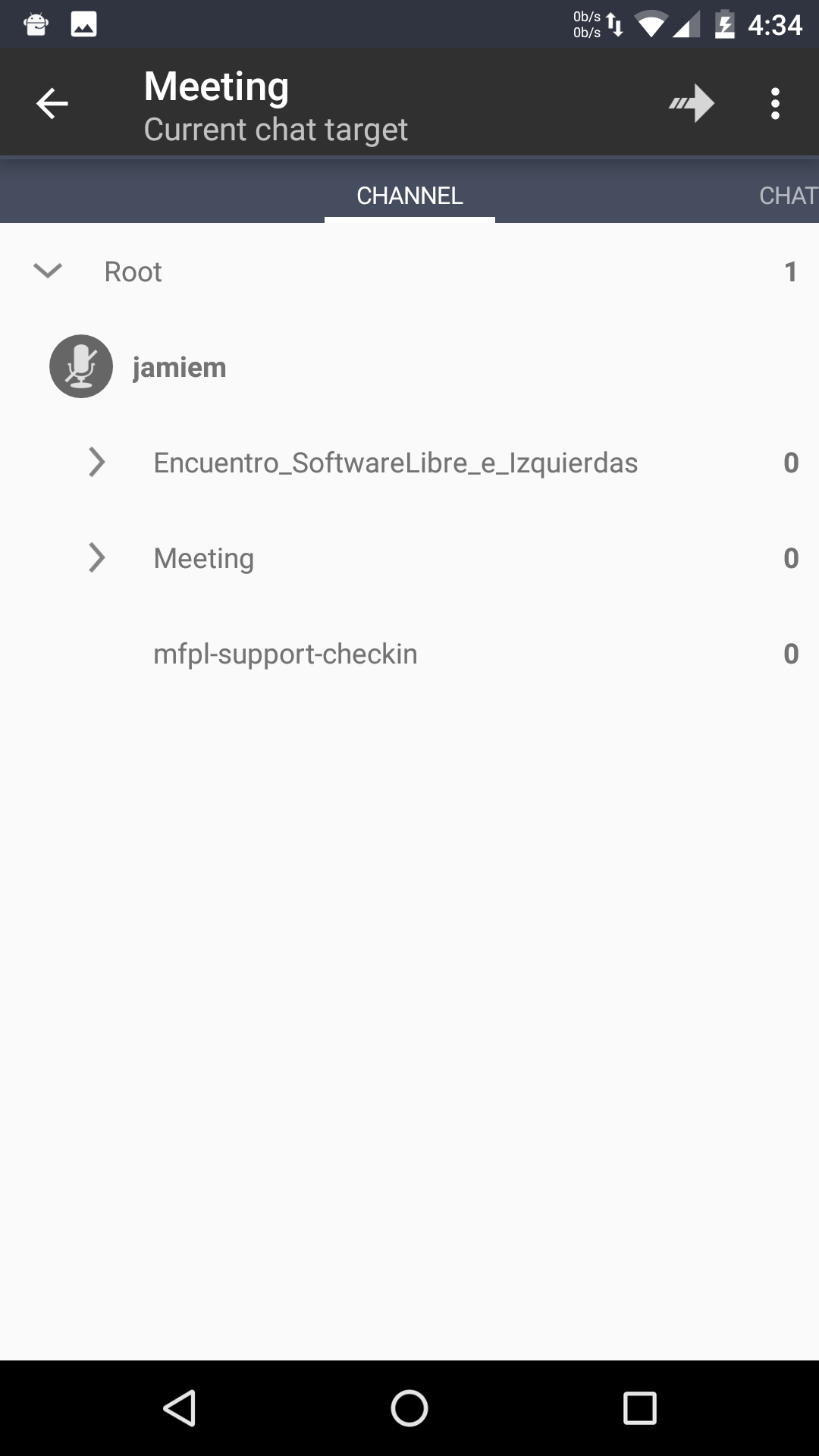Tap the back arrow in the app bar
The image size is (819, 1456).
click(52, 103)
